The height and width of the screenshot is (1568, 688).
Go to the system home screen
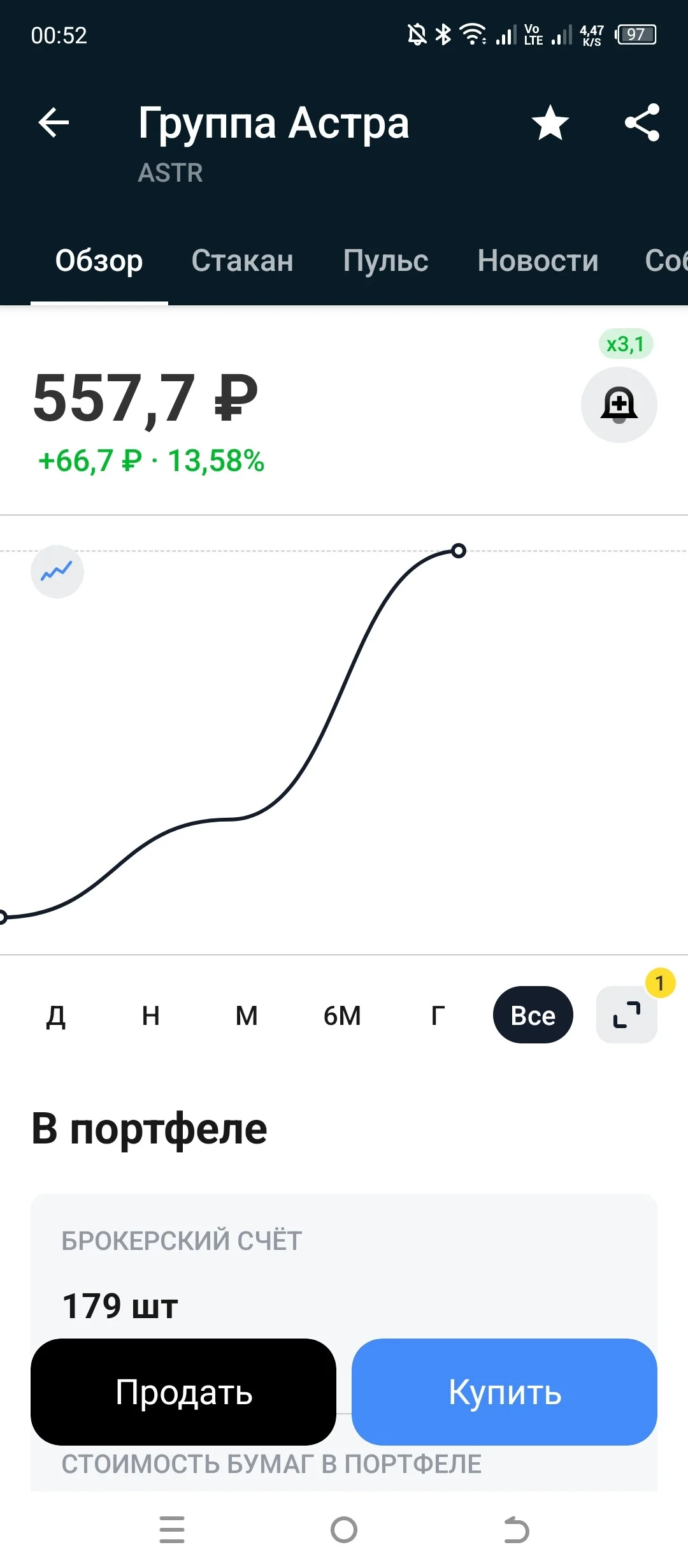click(344, 1530)
